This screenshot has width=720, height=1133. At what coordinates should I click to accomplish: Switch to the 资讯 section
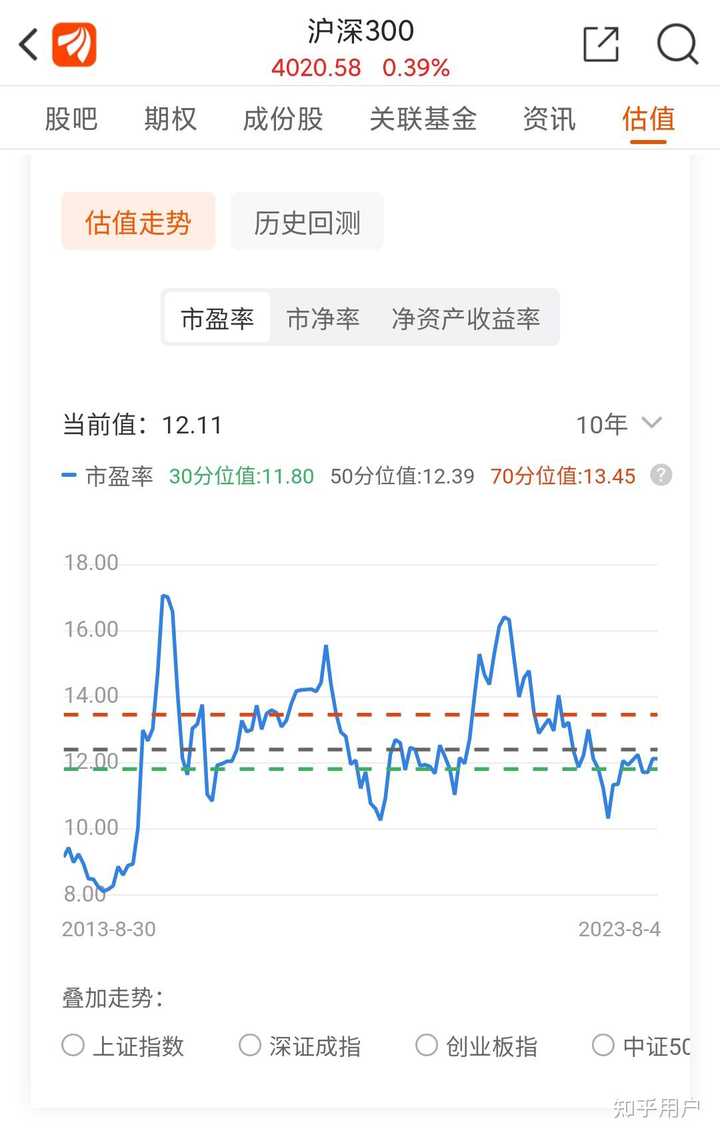pos(548,118)
